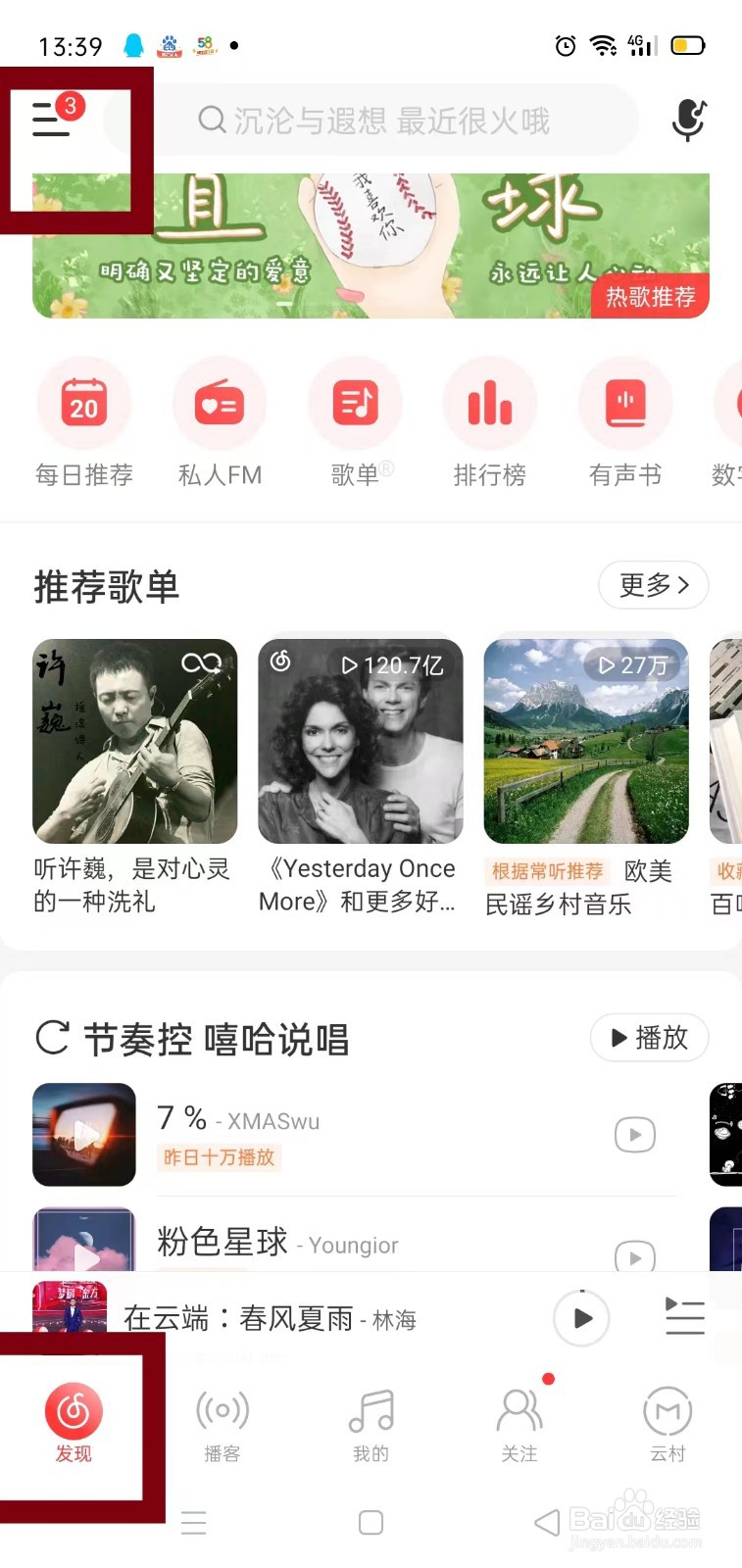Play 在云端：春风夏雨 in the mini player
Viewport: 742px width, 1568px height.
[582, 1318]
